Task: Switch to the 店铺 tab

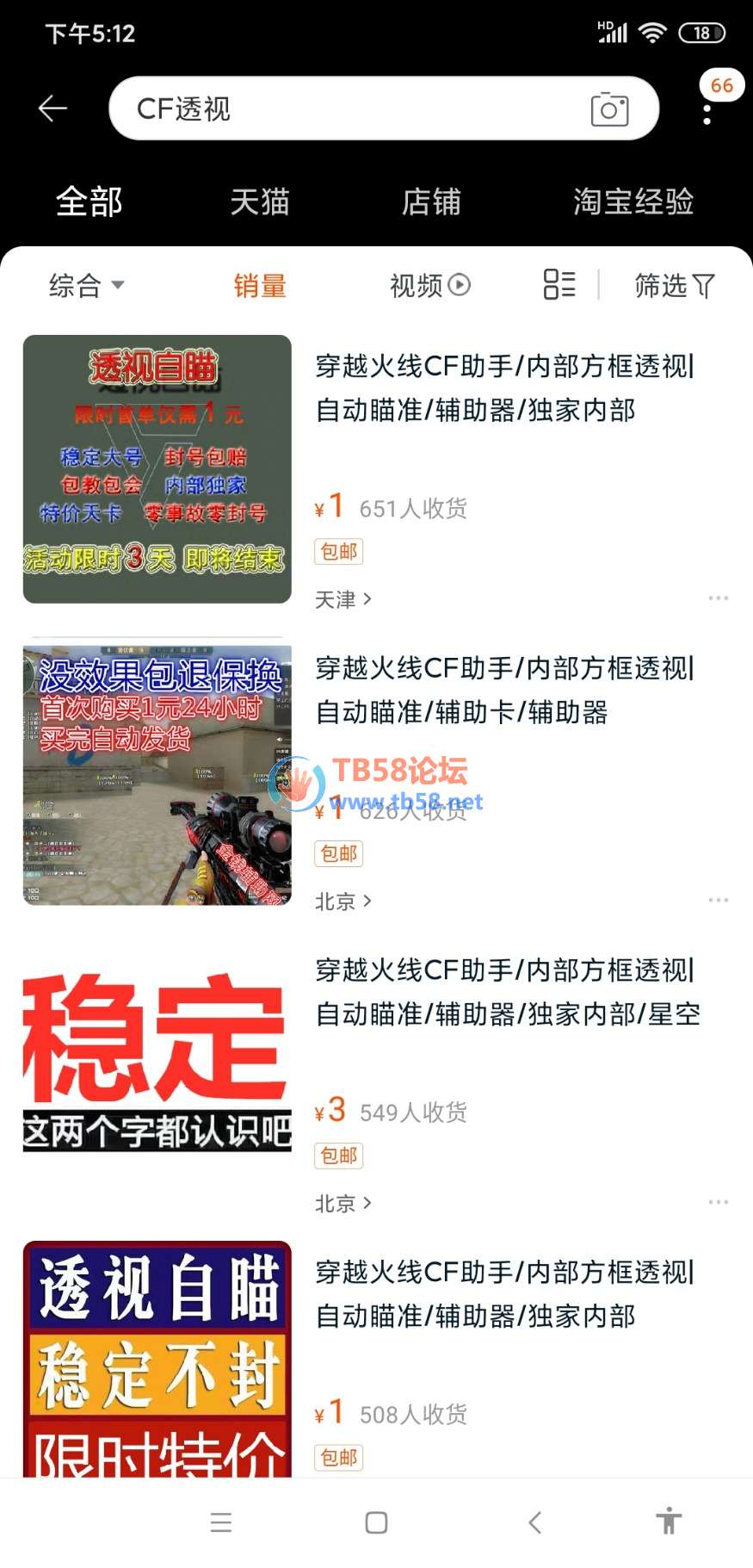Action: [x=431, y=202]
